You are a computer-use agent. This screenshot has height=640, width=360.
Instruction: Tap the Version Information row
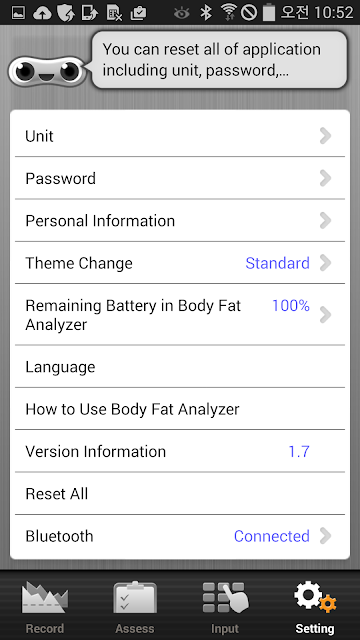click(x=180, y=451)
